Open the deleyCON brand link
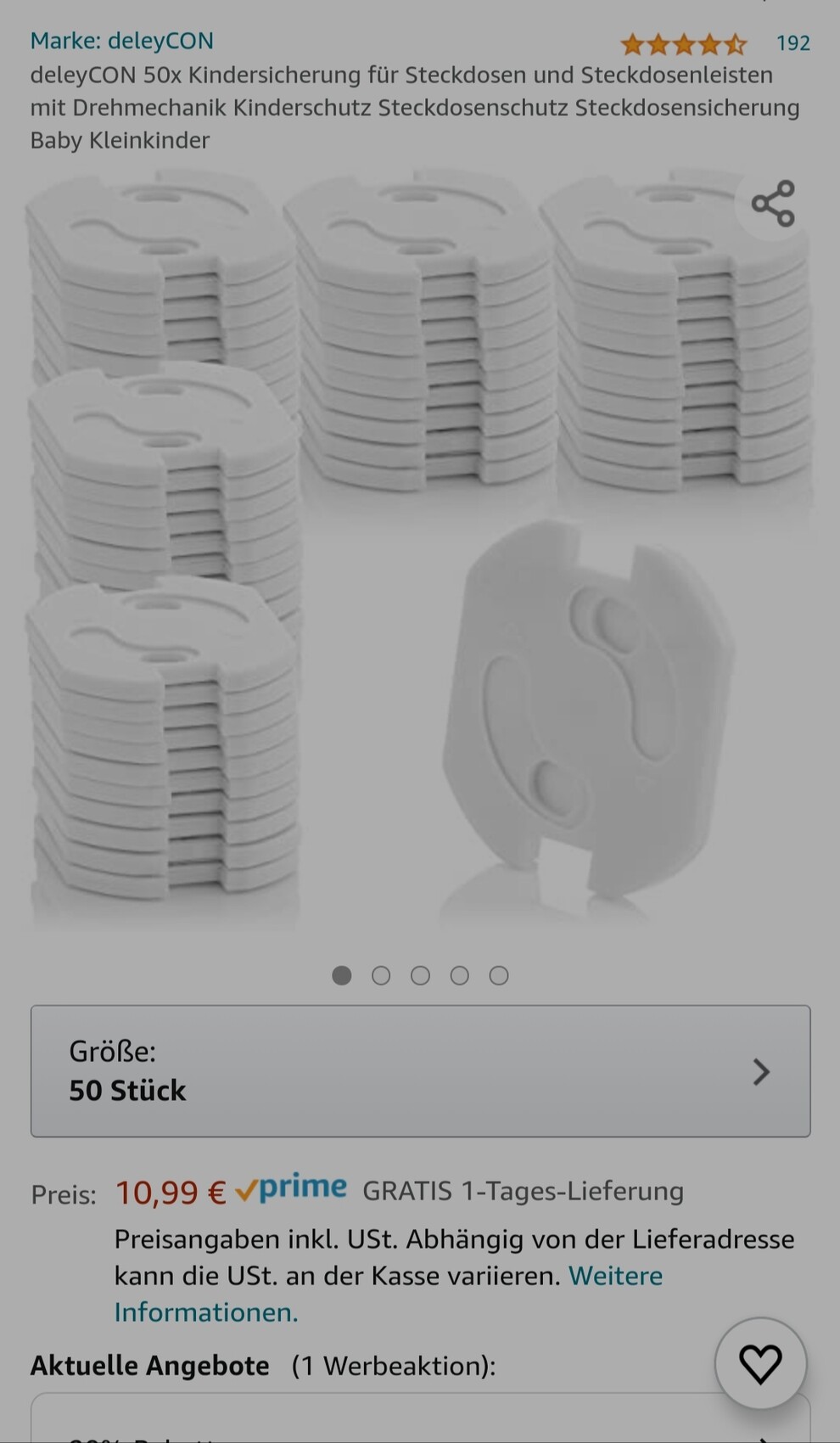The image size is (840, 1443). click(121, 41)
